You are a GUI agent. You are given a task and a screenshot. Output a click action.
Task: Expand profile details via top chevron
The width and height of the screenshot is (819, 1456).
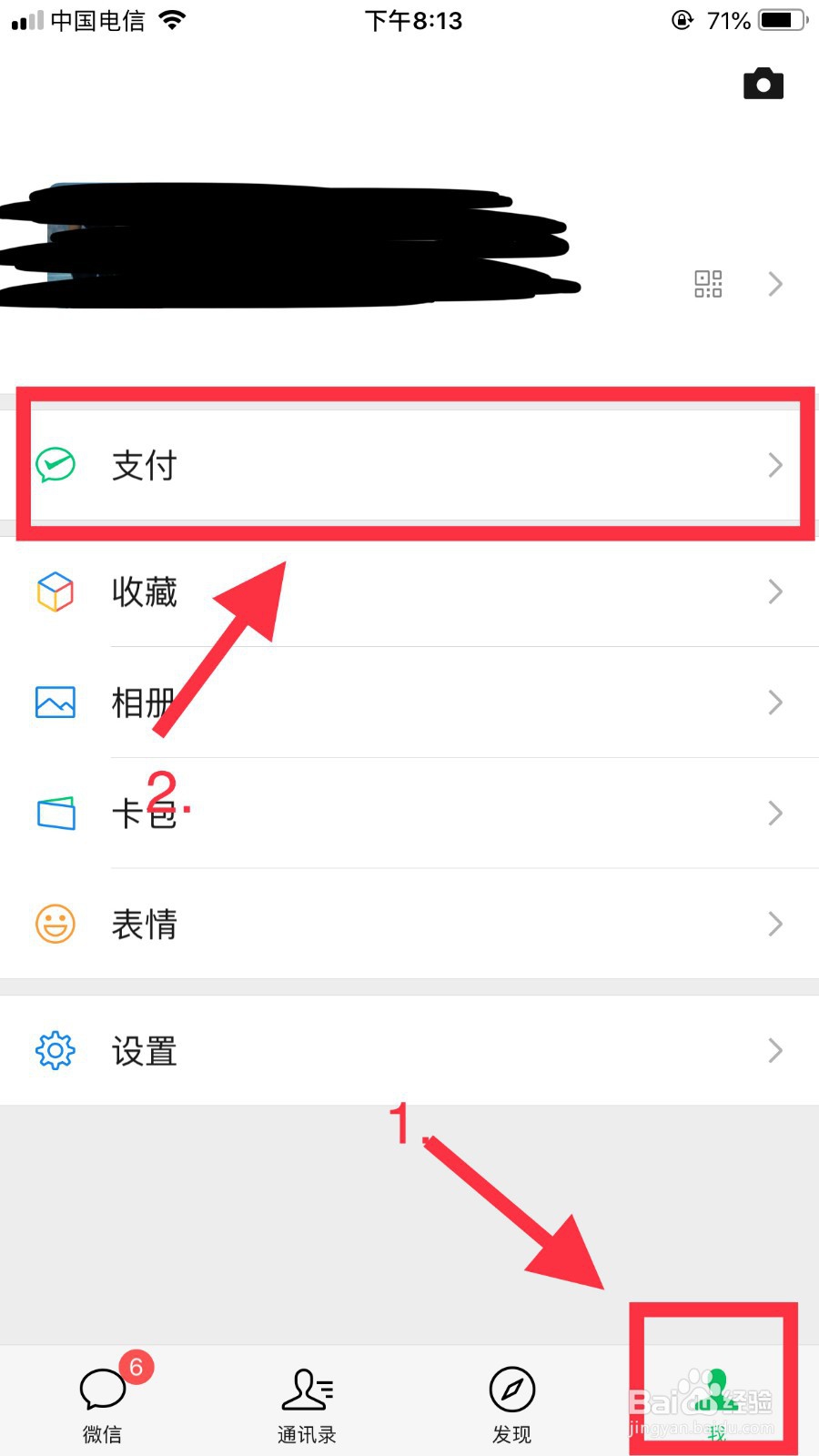click(x=774, y=284)
